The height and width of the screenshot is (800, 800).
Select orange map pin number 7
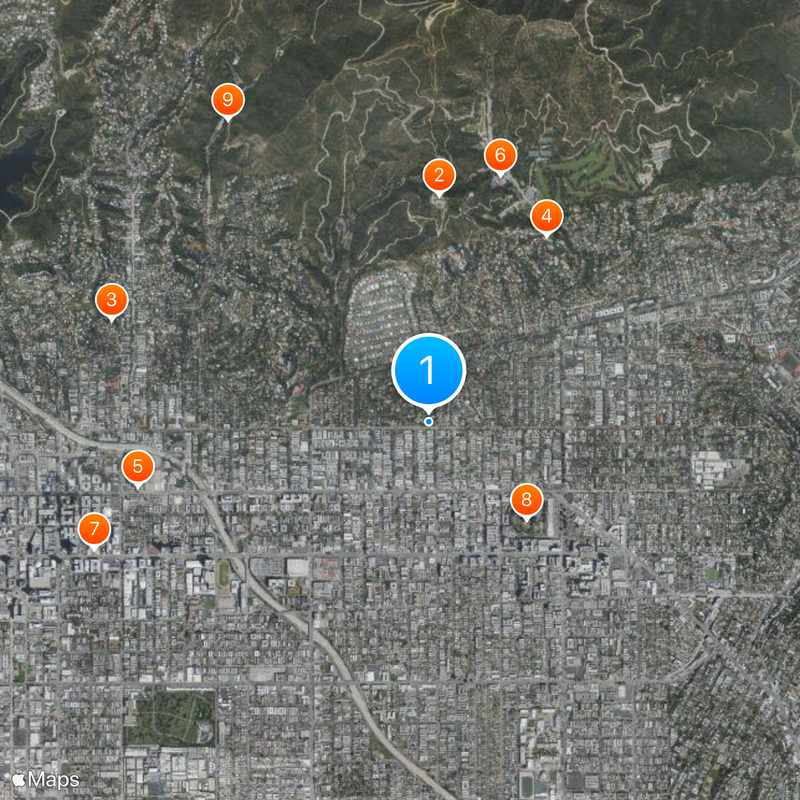pos(94,529)
